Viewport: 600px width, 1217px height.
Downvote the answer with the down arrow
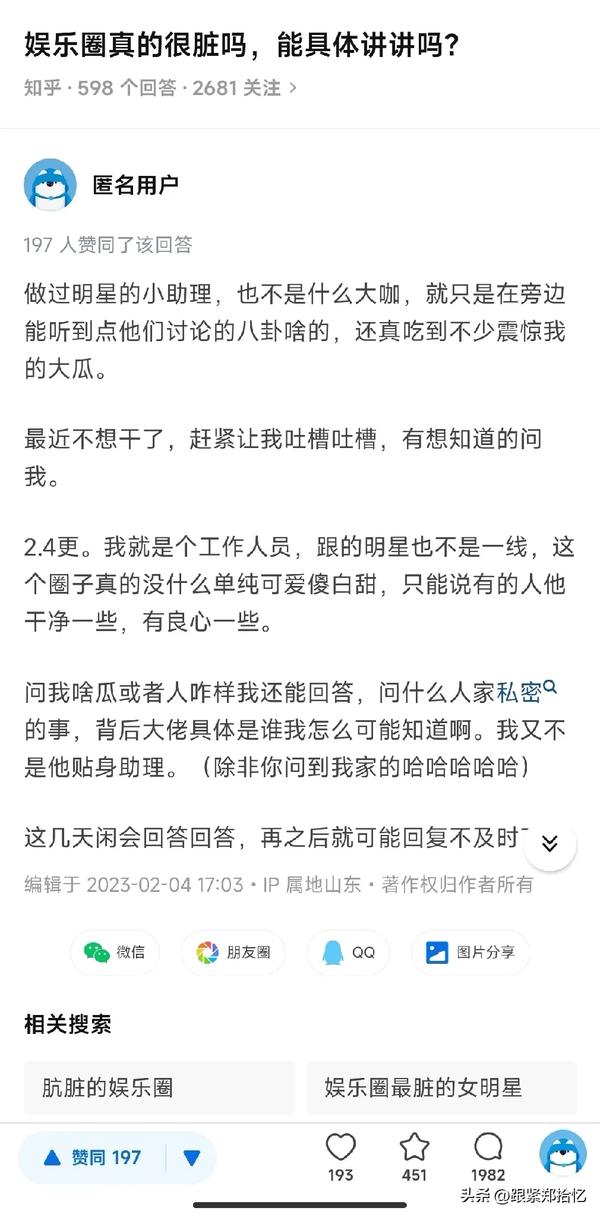[x=192, y=1158]
